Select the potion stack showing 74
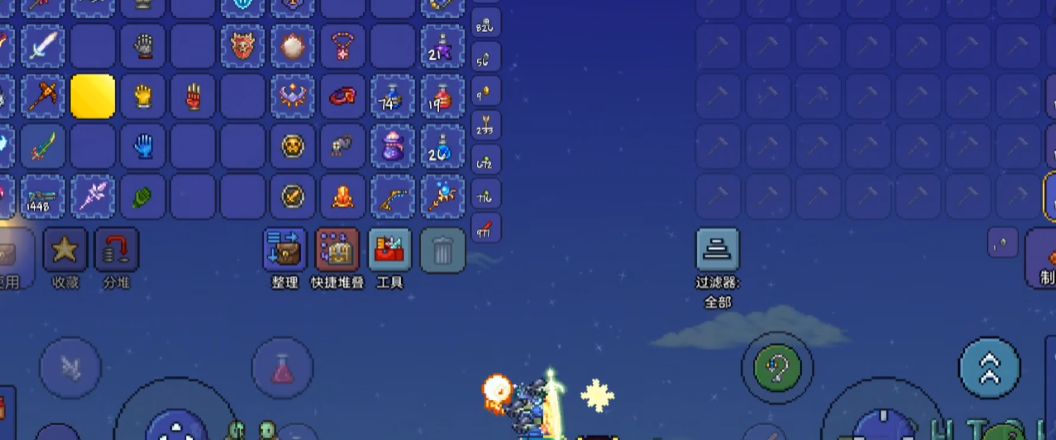The height and width of the screenshot is (440, 1056). coord(393,97)
